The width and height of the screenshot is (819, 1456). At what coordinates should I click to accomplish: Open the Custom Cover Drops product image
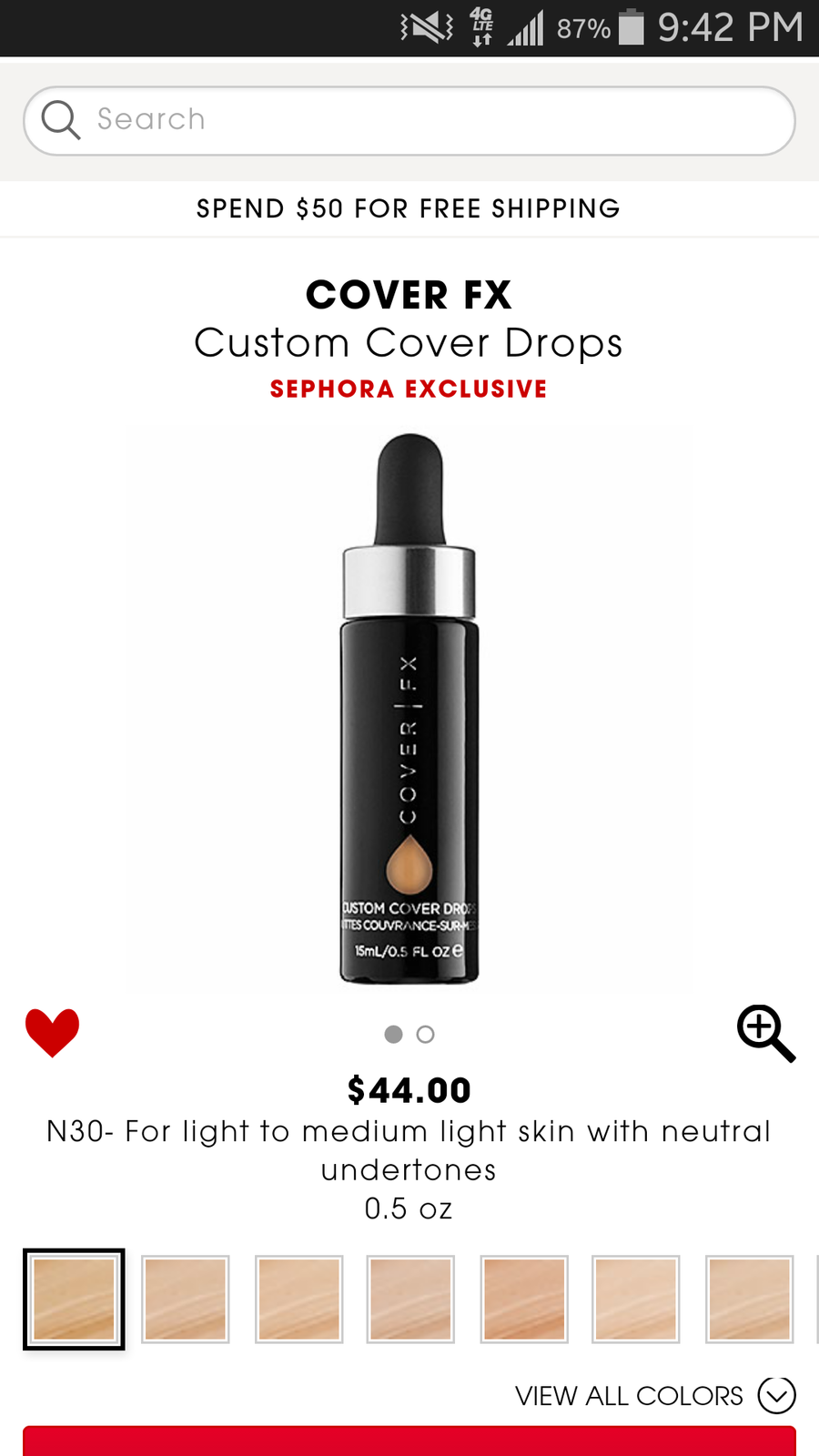tap(409, 708)
